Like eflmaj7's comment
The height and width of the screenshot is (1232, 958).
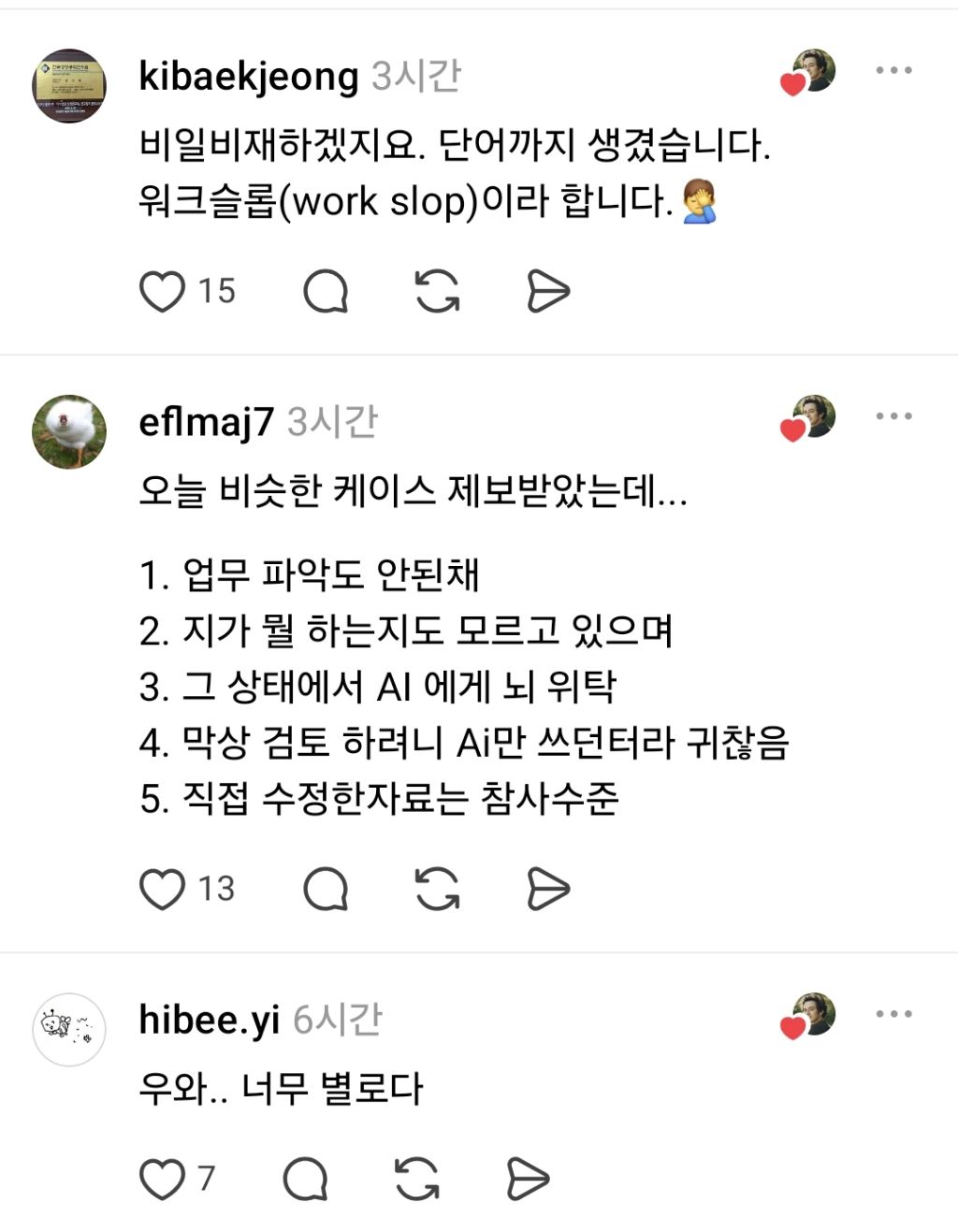[163, 889]
